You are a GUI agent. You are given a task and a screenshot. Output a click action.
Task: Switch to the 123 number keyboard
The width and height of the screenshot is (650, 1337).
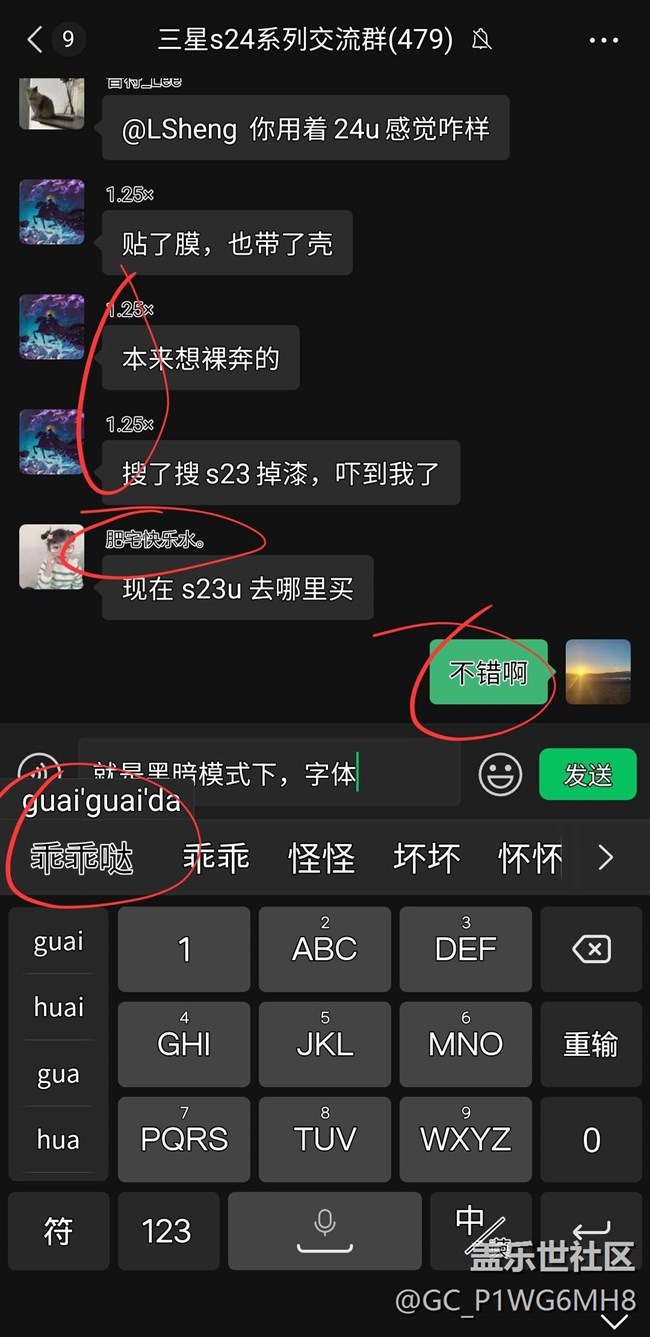(x=166, y=1231)
